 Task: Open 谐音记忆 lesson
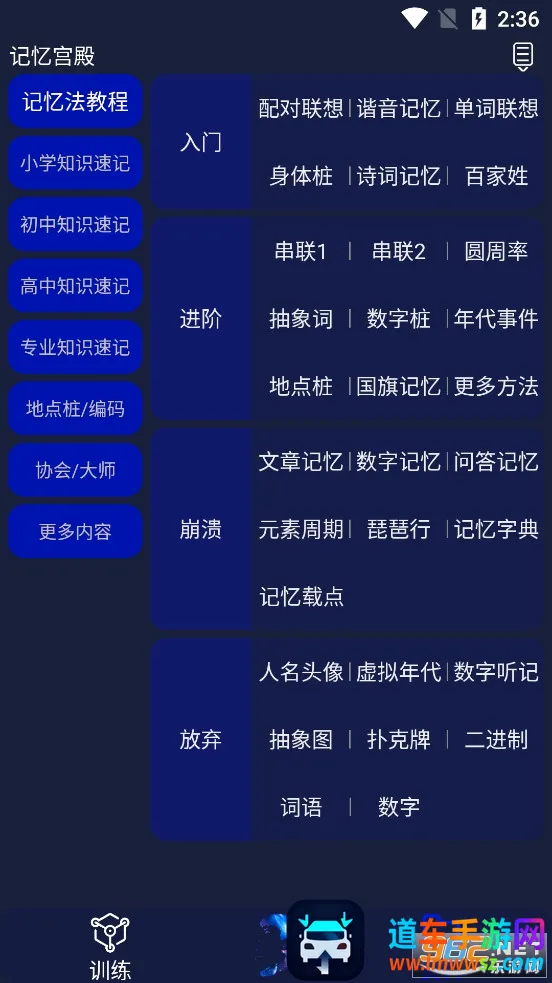[x=398, y=108]
